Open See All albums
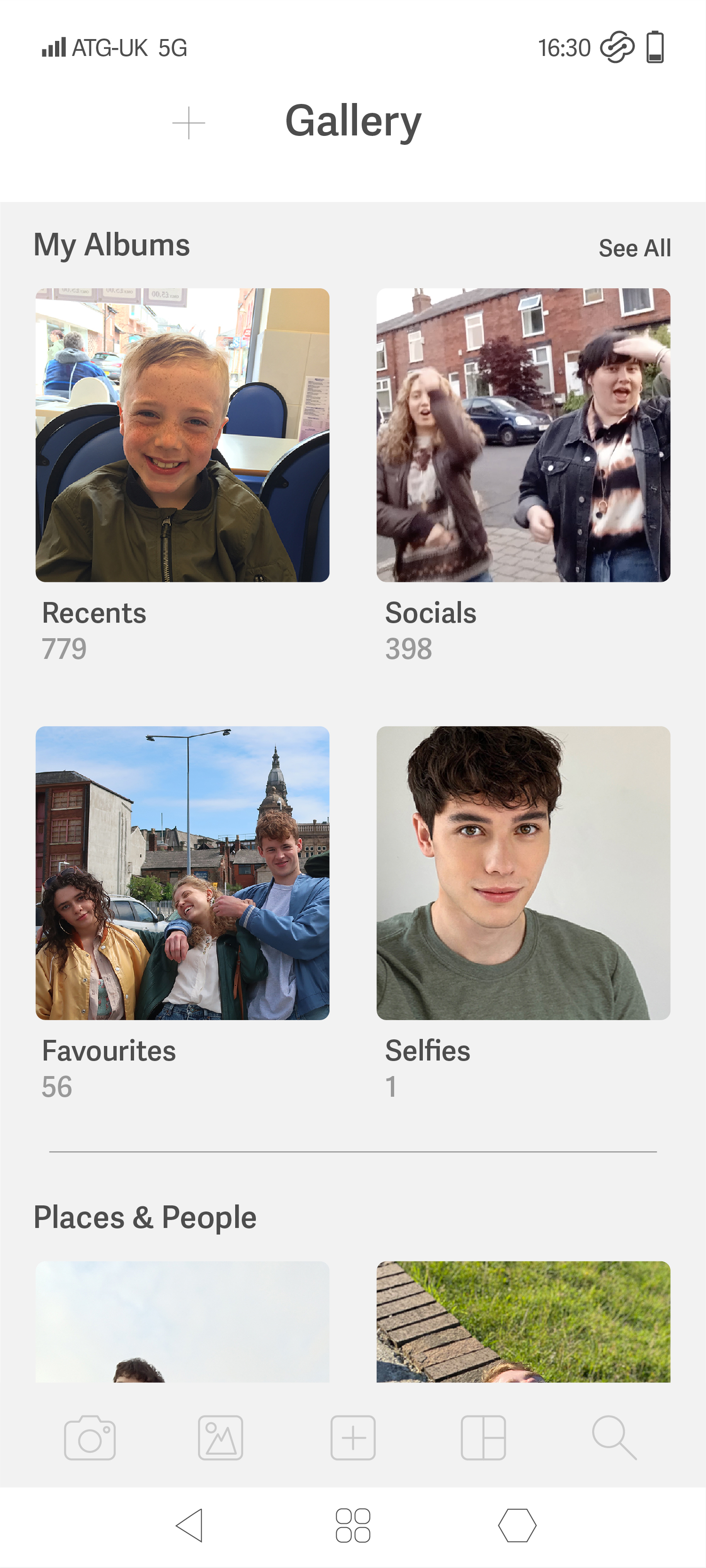Screen dimensions: 706x1568 [x=634, y=248]
